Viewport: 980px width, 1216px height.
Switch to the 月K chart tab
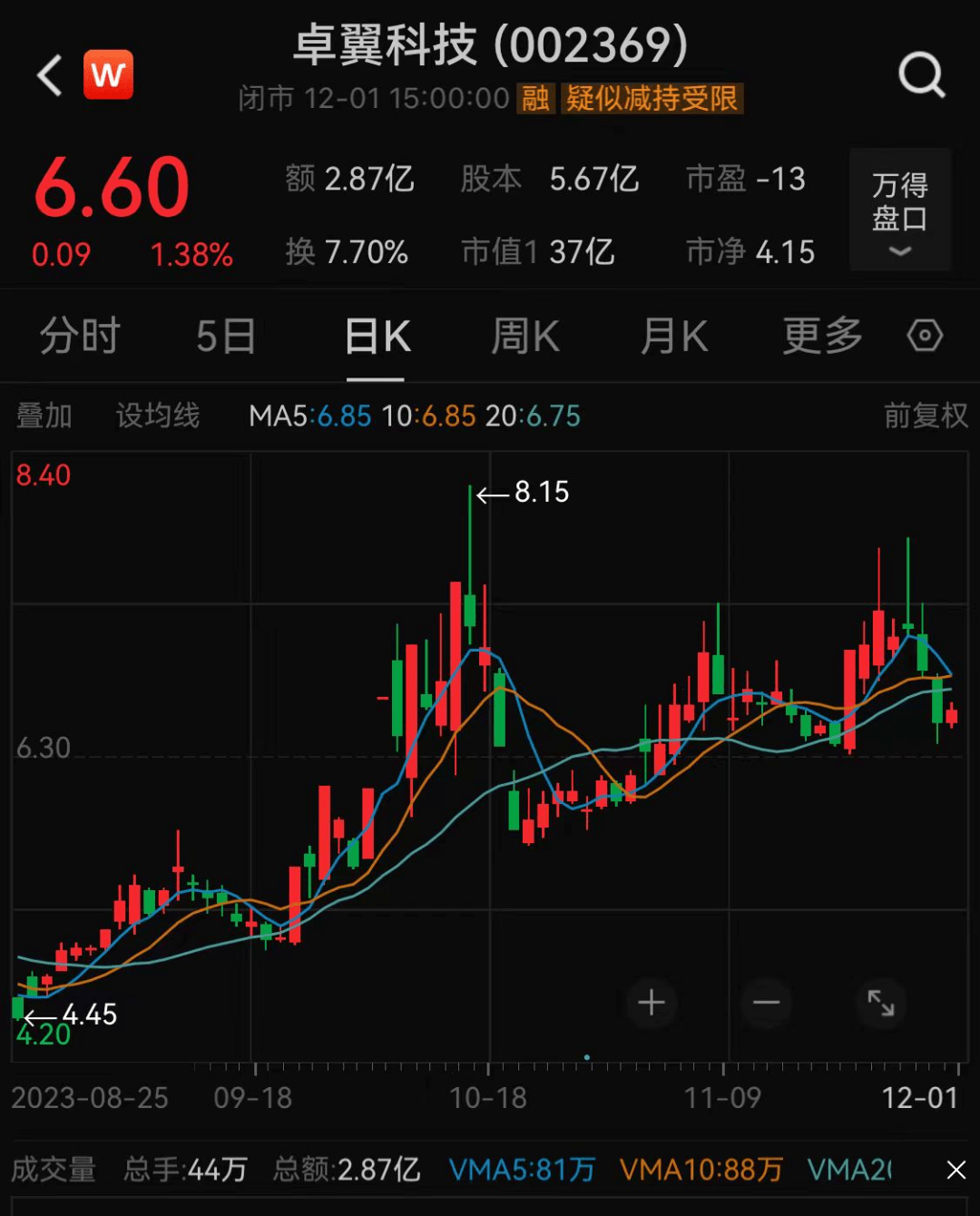674,337
